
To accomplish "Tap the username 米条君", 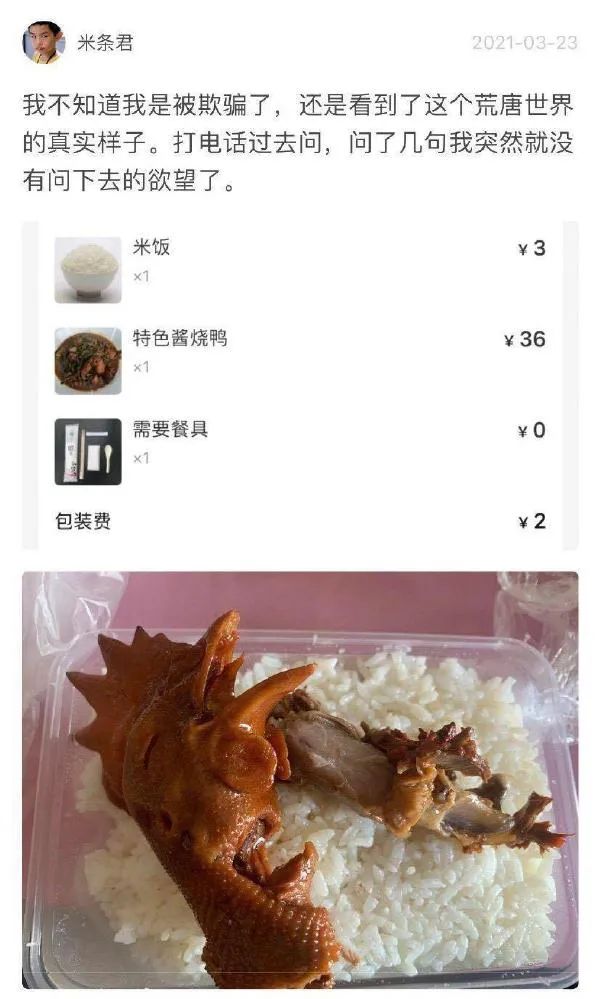I will 104,43.
